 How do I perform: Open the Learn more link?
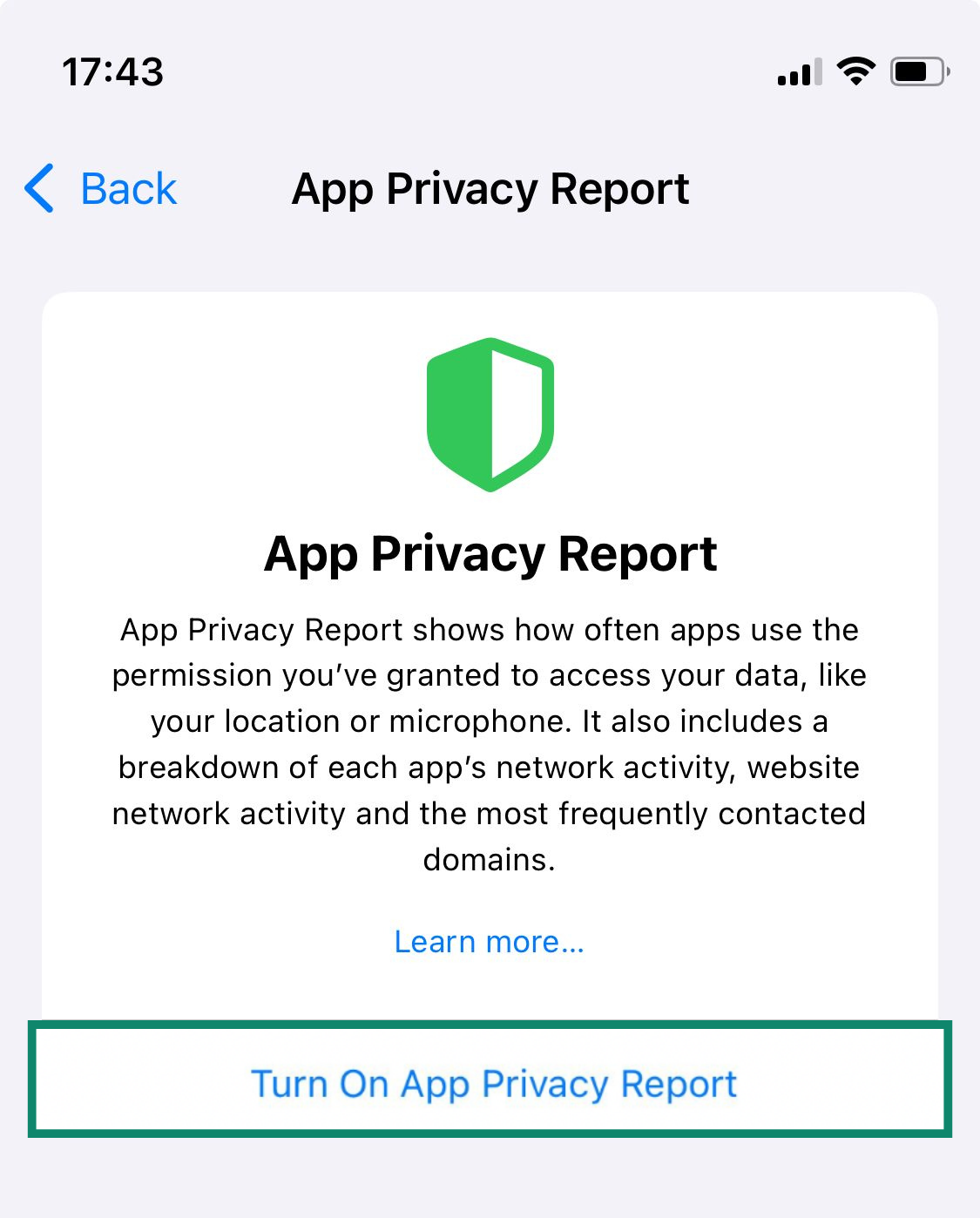point(489,941)
